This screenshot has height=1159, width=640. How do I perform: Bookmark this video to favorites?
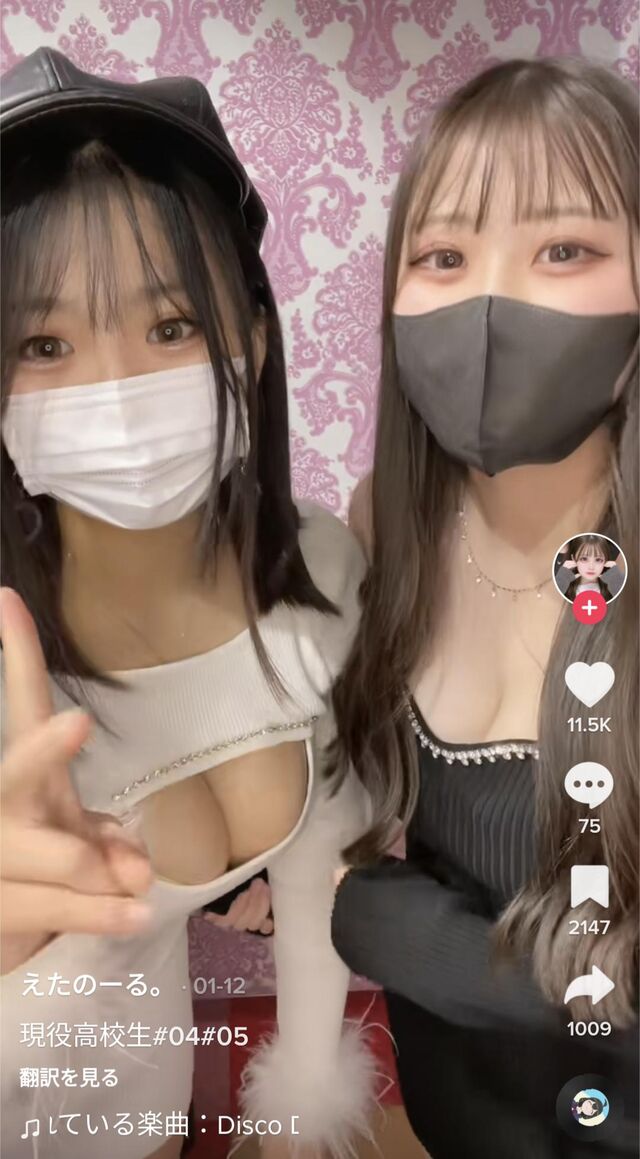point(589,887)
